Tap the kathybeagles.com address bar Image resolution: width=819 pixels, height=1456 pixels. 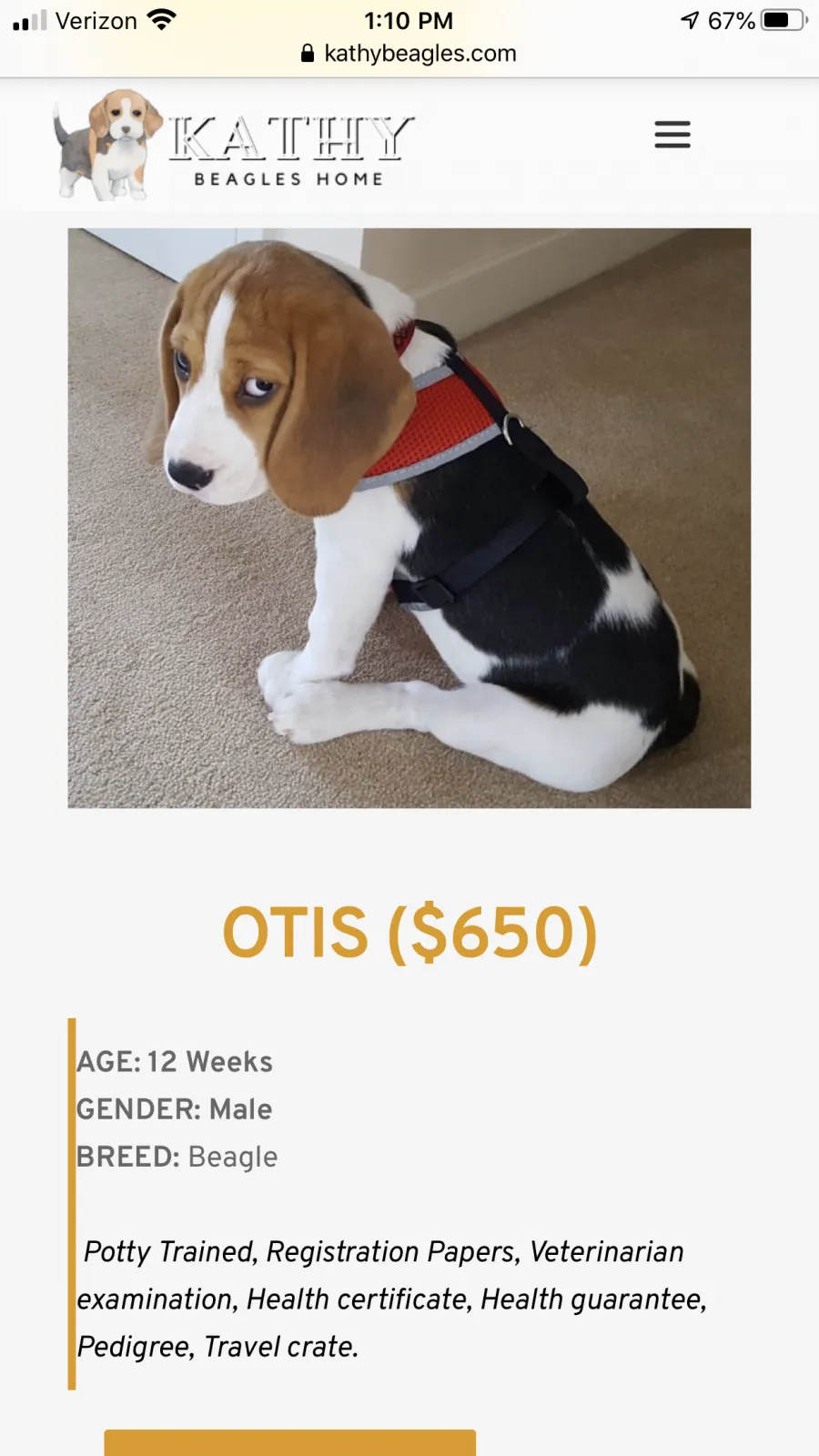click(409, 54)
